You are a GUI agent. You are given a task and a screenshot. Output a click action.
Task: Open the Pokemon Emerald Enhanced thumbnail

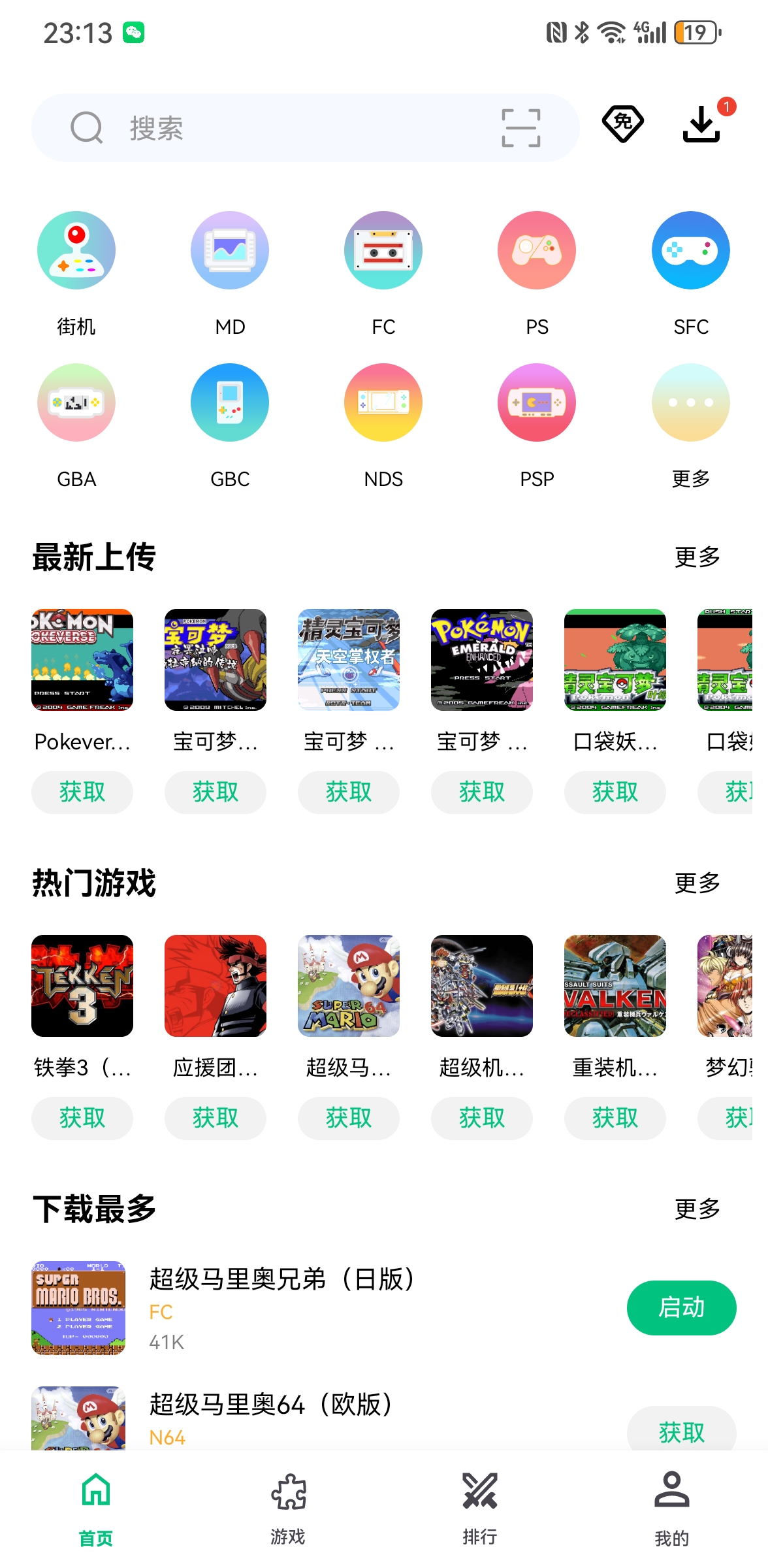point(481,660)
